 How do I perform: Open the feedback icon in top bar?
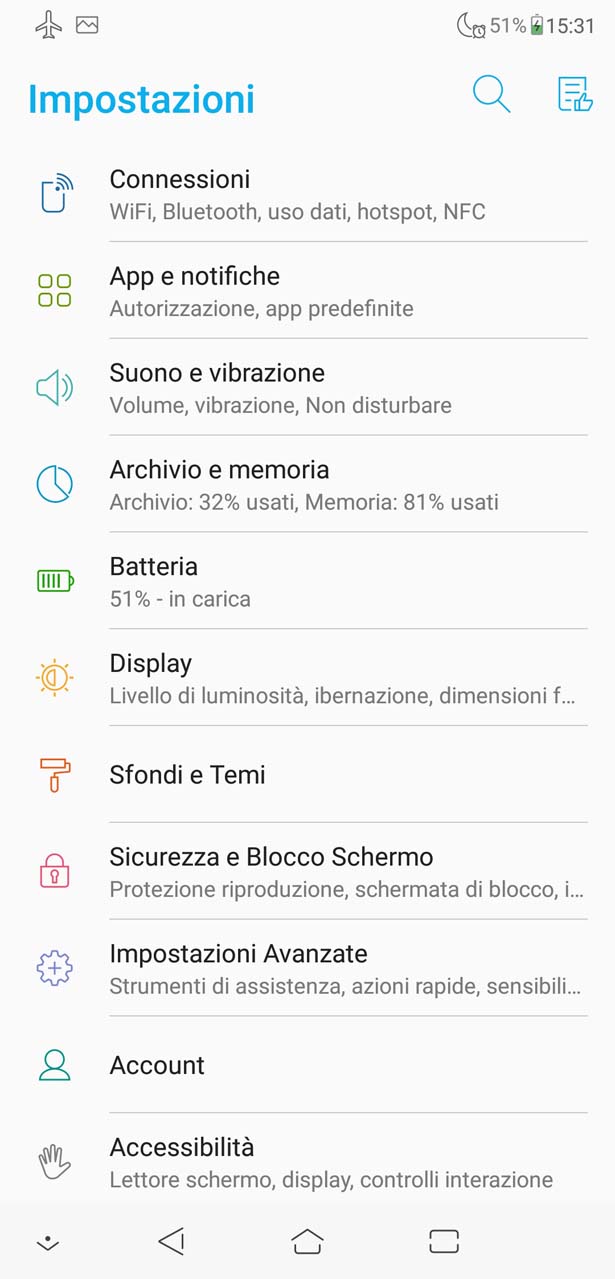point(575,94)
